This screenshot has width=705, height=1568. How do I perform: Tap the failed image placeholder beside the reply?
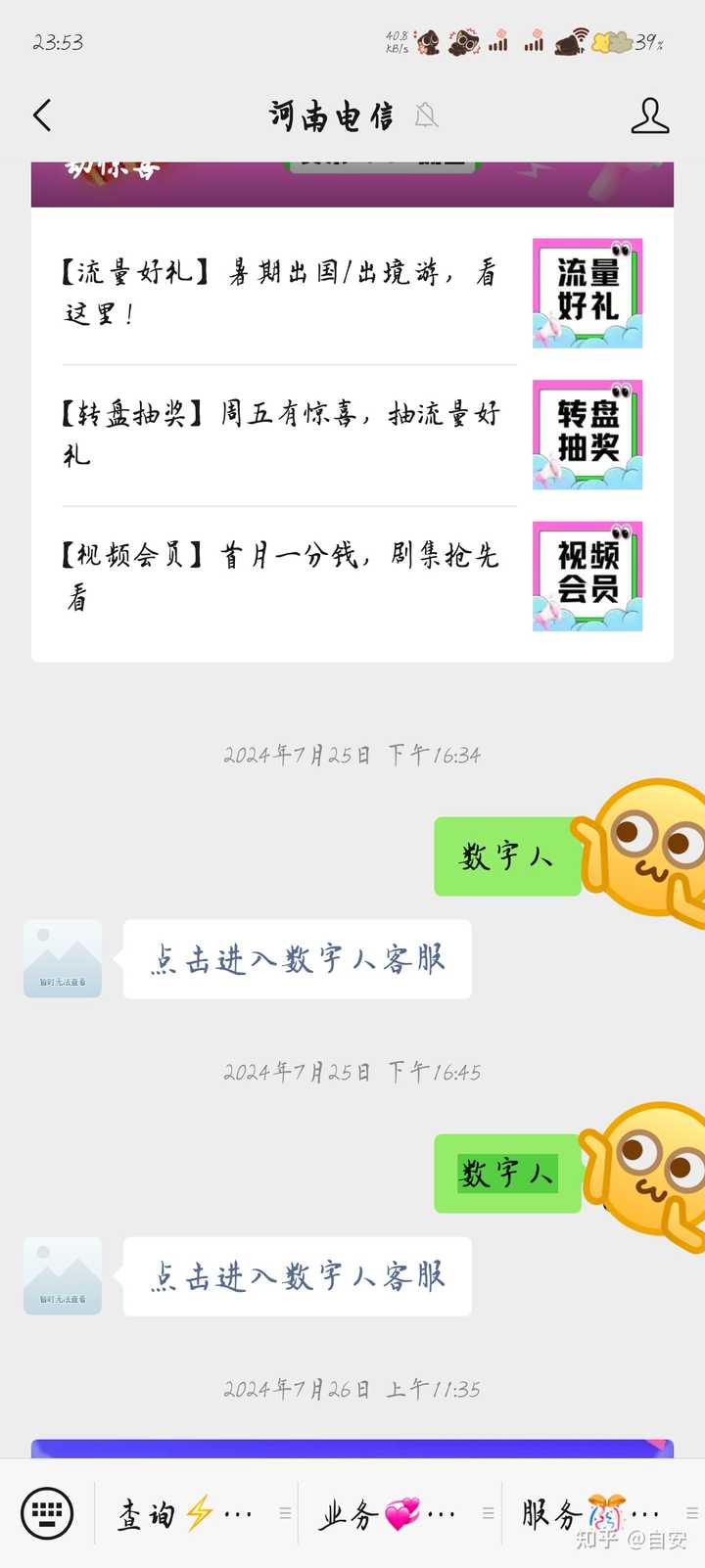tap(62, 959)
